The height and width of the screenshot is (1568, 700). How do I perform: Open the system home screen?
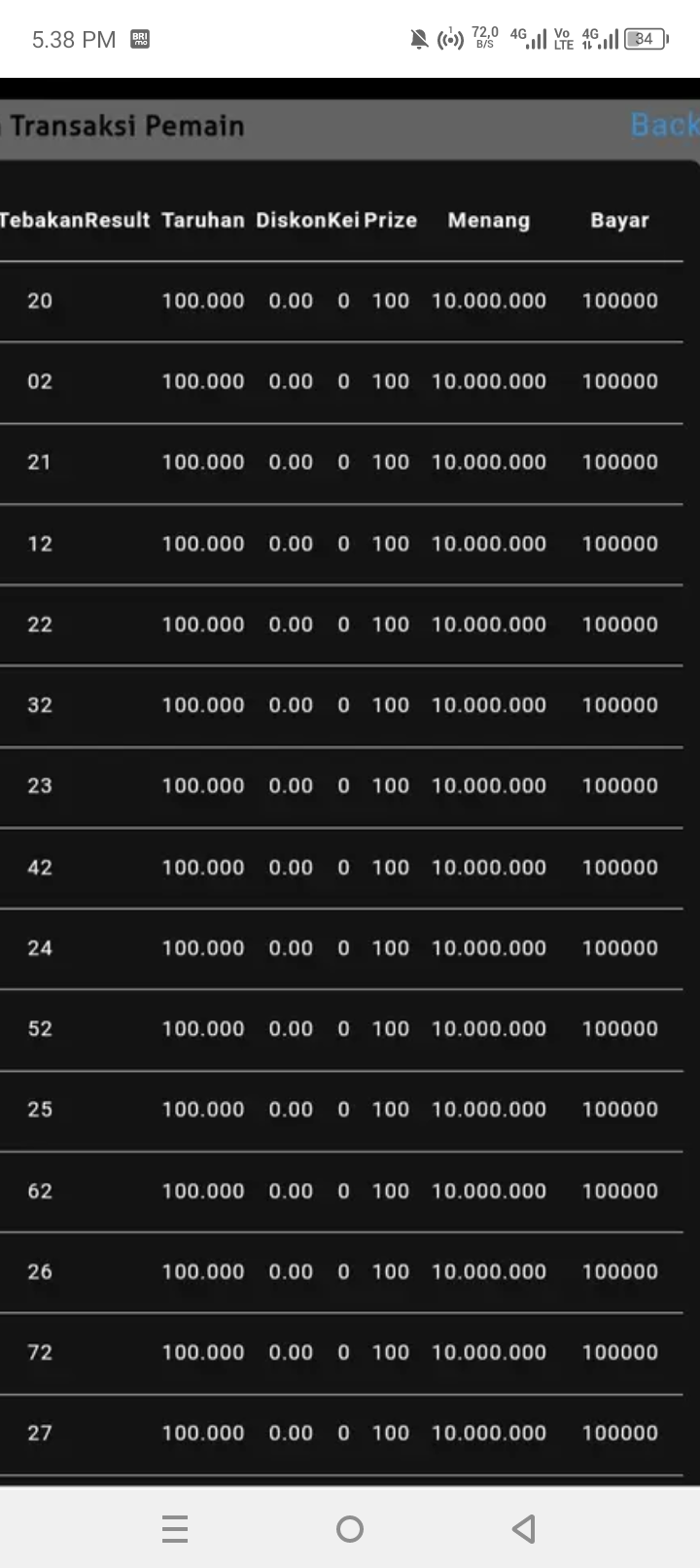[350, 1529]
